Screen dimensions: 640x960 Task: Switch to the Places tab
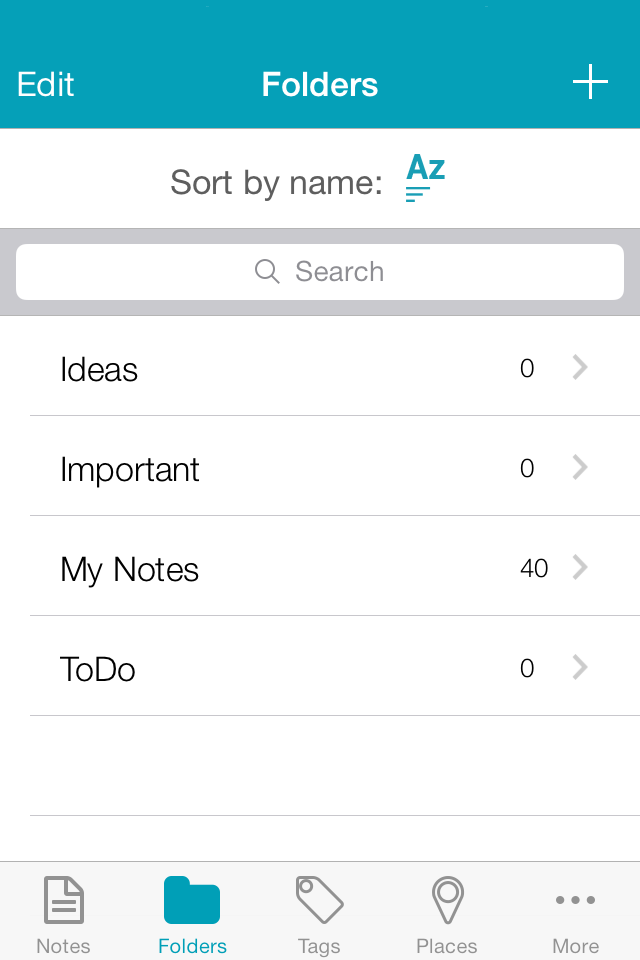pos(447,914)
